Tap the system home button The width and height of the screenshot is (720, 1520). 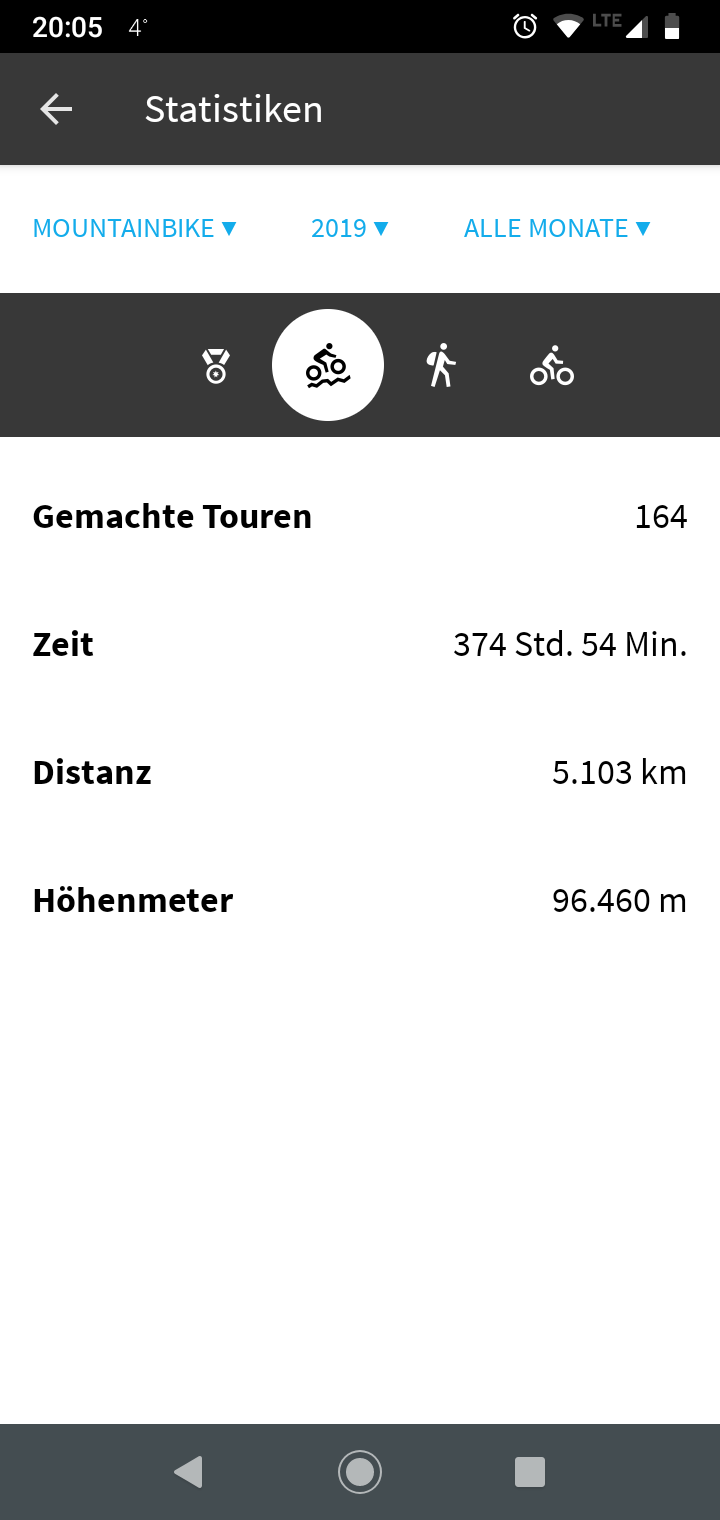click(x=360, y=1472)
